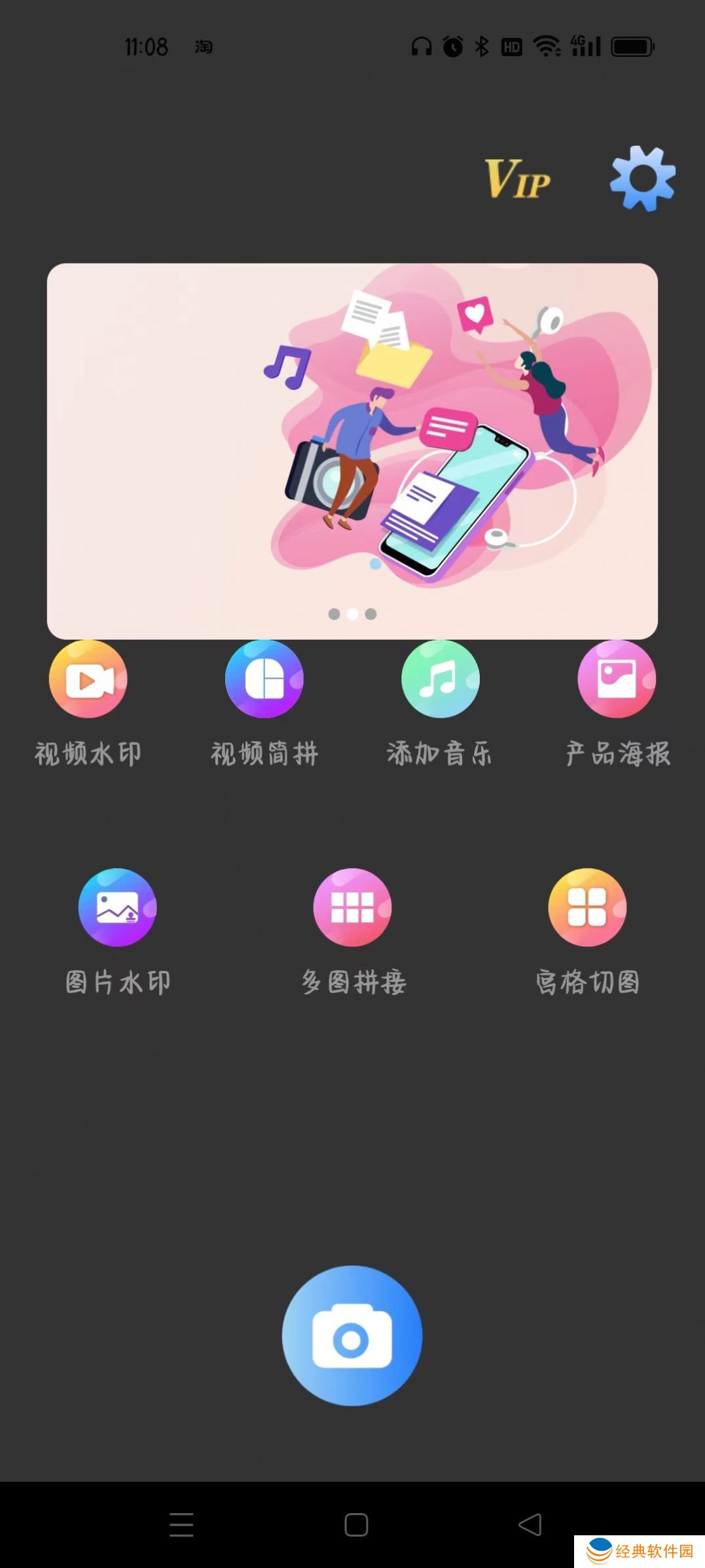The width and height of the screenshot is (705, 1568).
Task: Select the 视频简拼 video collage tool
Action: [264, 679]
